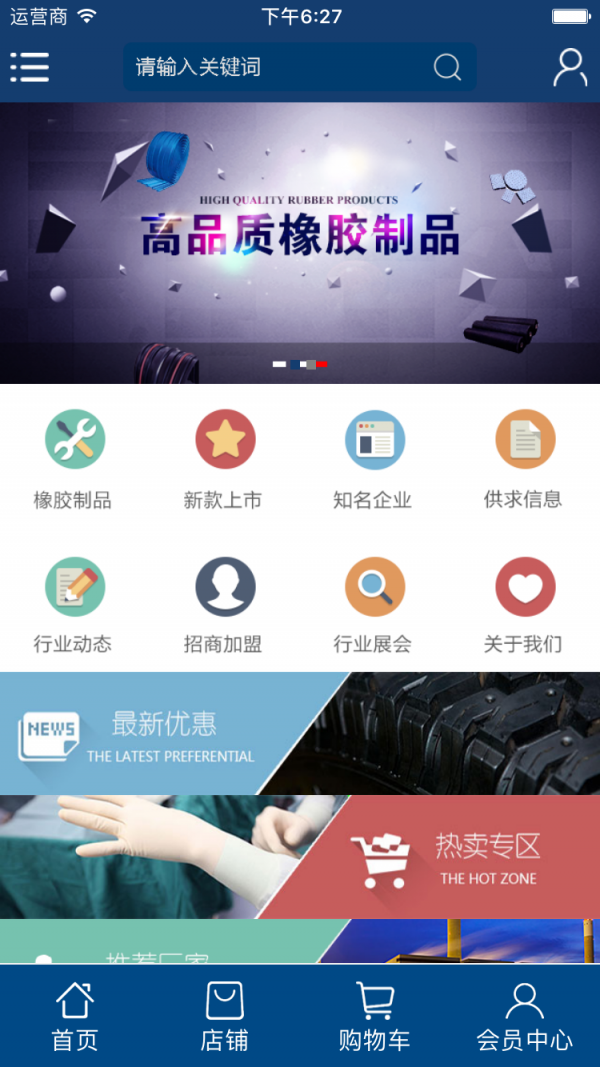Open 供求信息 section
Screen dimensions: 600x1067
click(x=525, y=460)
